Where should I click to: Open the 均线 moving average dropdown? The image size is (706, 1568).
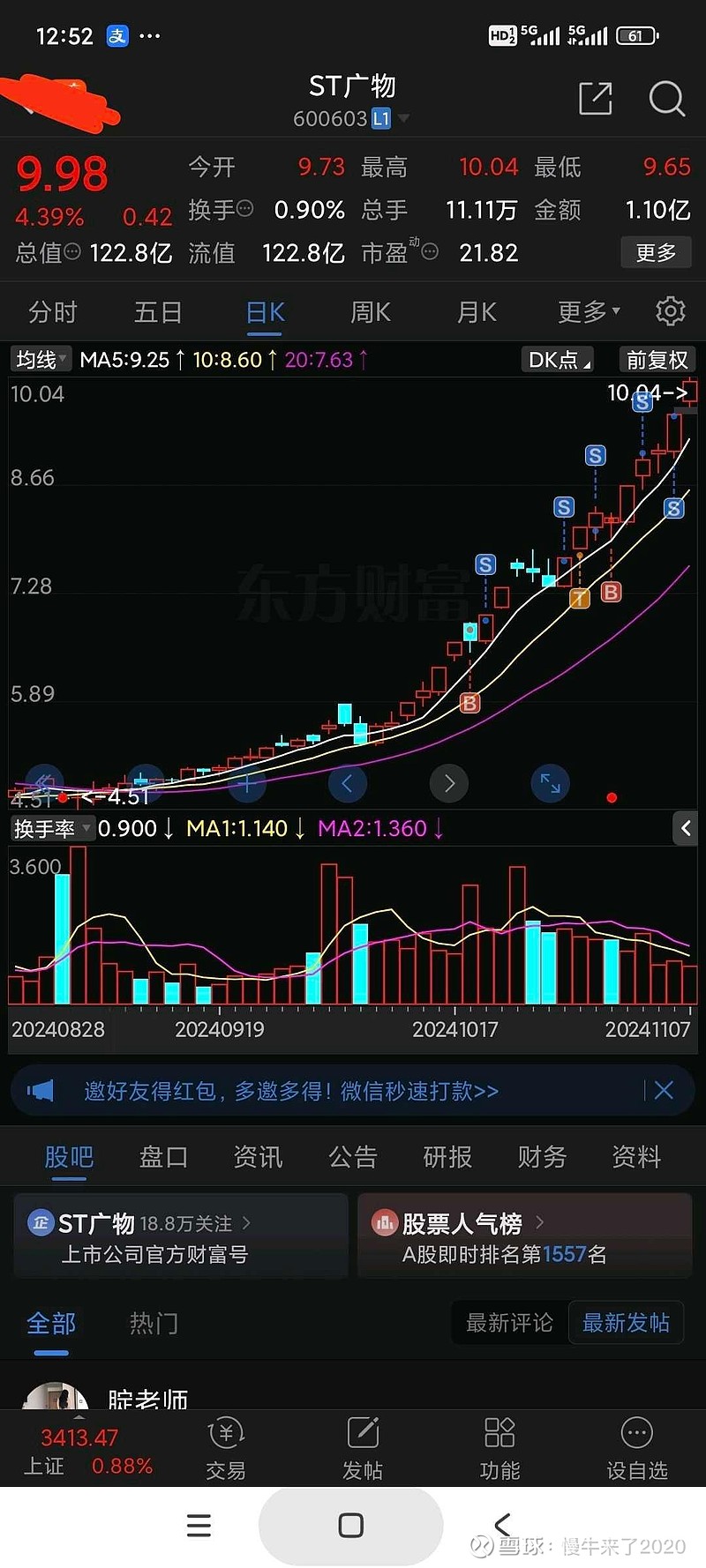click(x=40, y=359)
